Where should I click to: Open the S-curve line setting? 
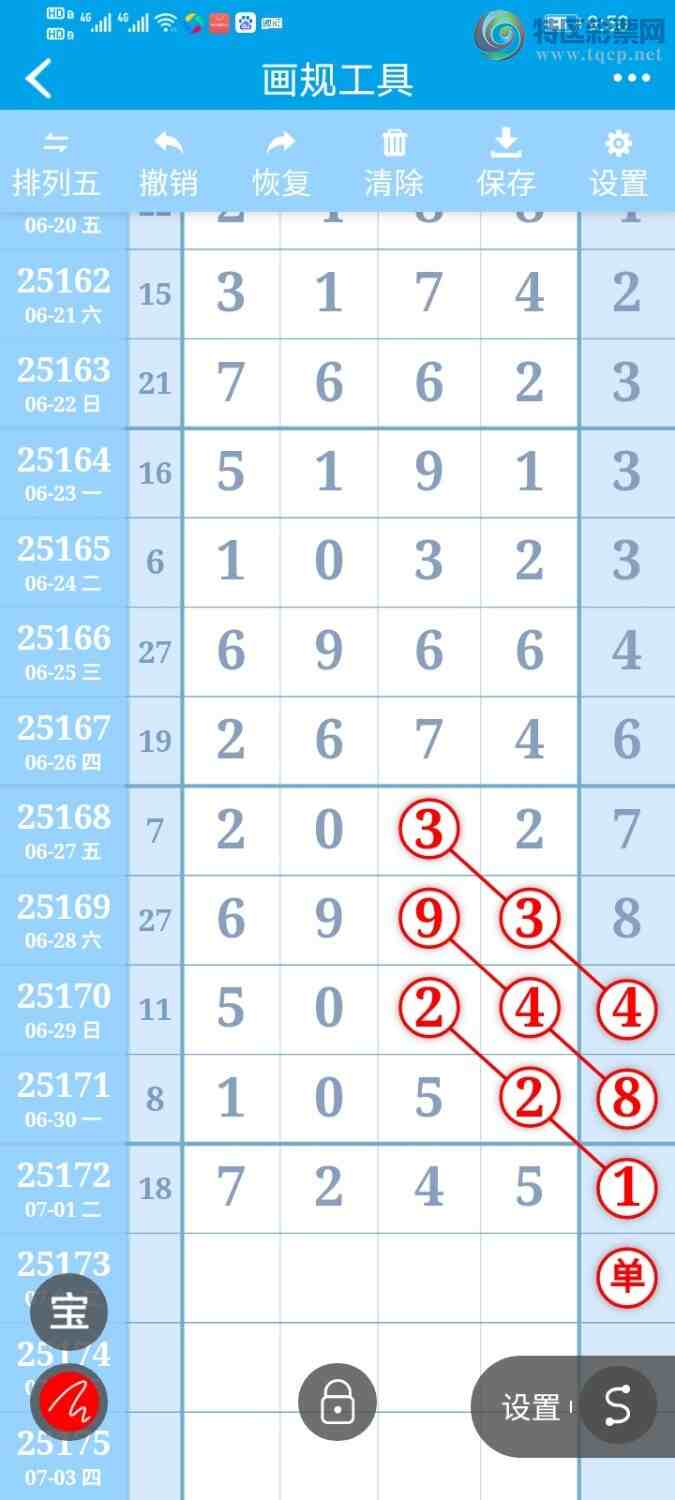coord(618,1405)
